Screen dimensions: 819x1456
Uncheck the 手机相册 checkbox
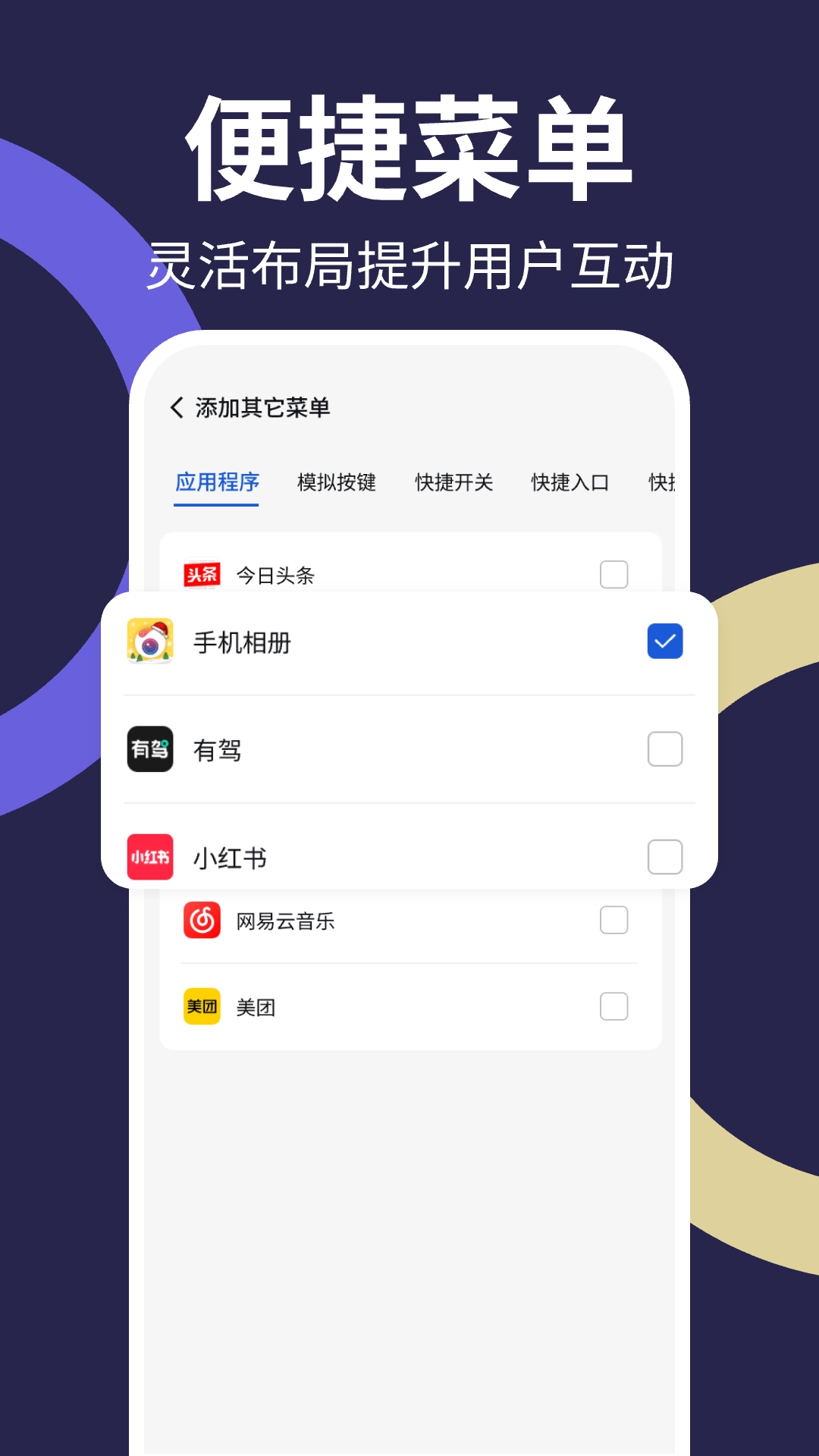point(665,641)
